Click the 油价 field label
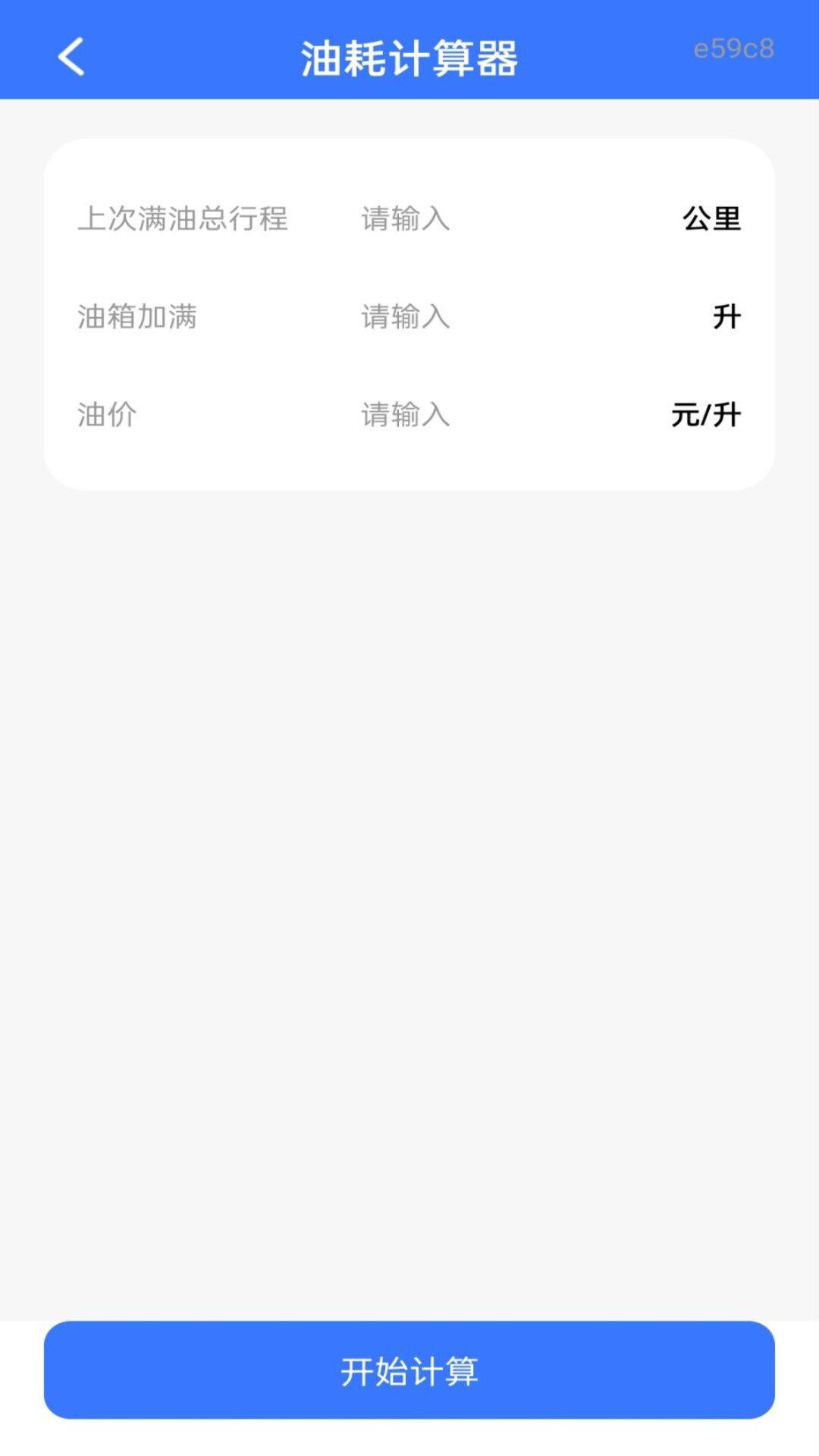Image resolution: width=819 pixels, height=1456 pixels. (105, 416)
